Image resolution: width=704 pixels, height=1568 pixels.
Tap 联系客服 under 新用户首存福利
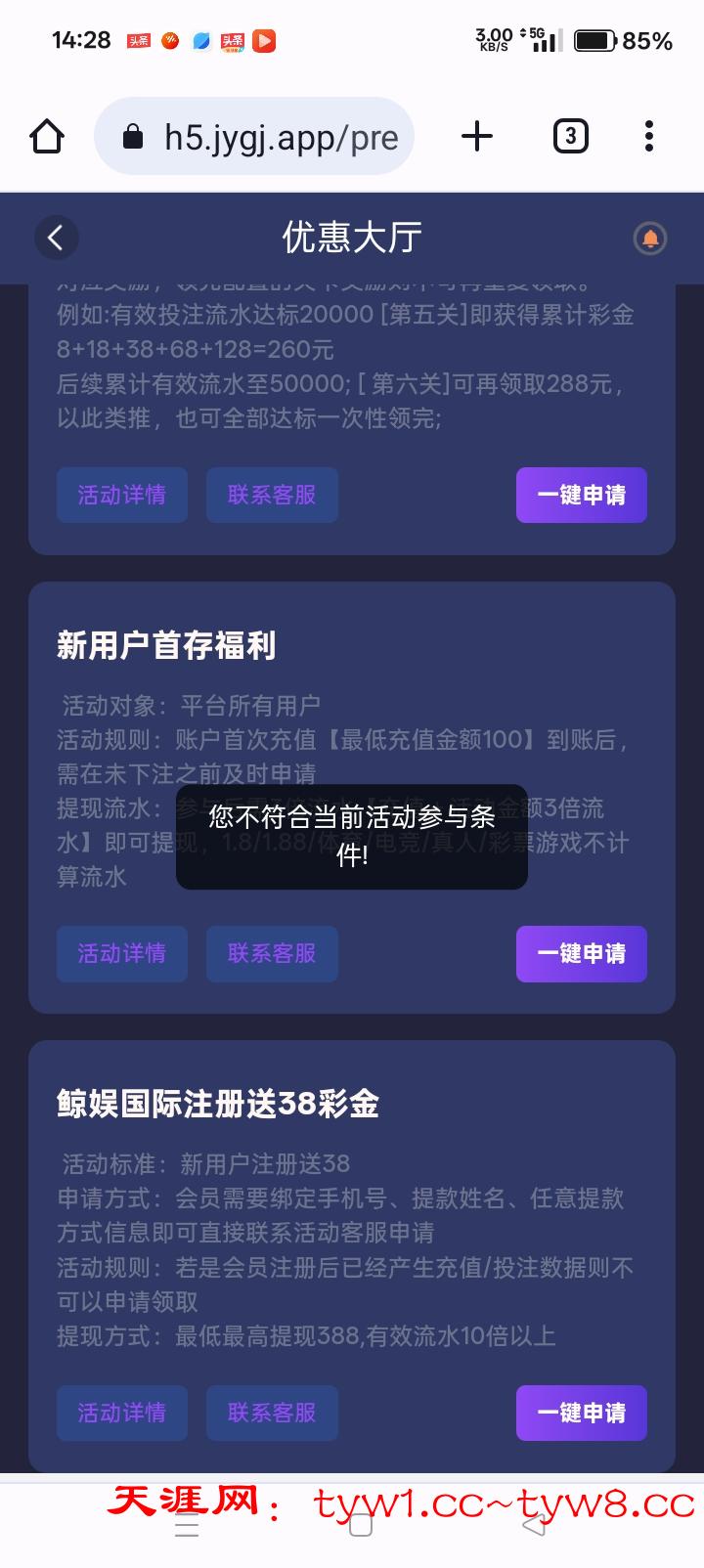coord(272,954)
